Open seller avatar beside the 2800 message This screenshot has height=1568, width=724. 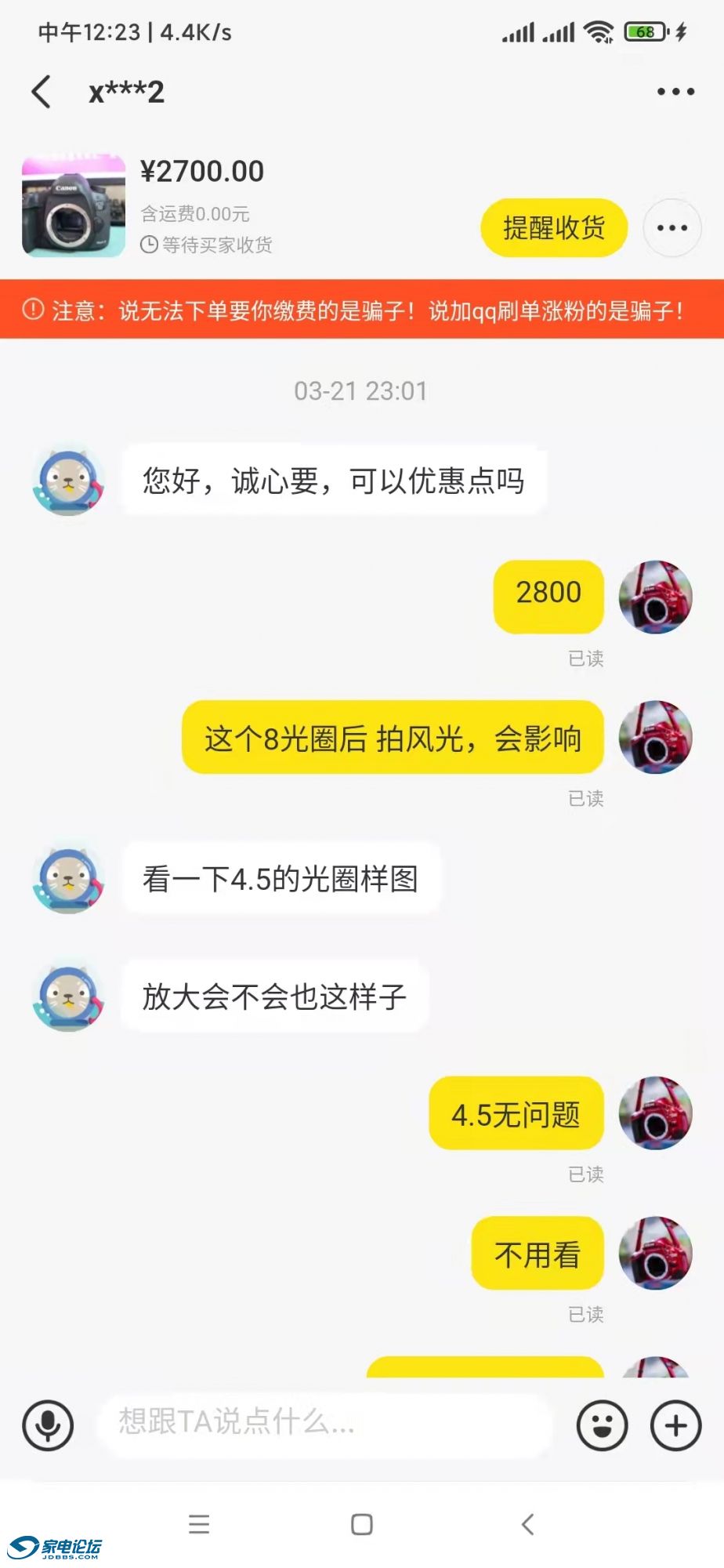(x=655, y=597)
